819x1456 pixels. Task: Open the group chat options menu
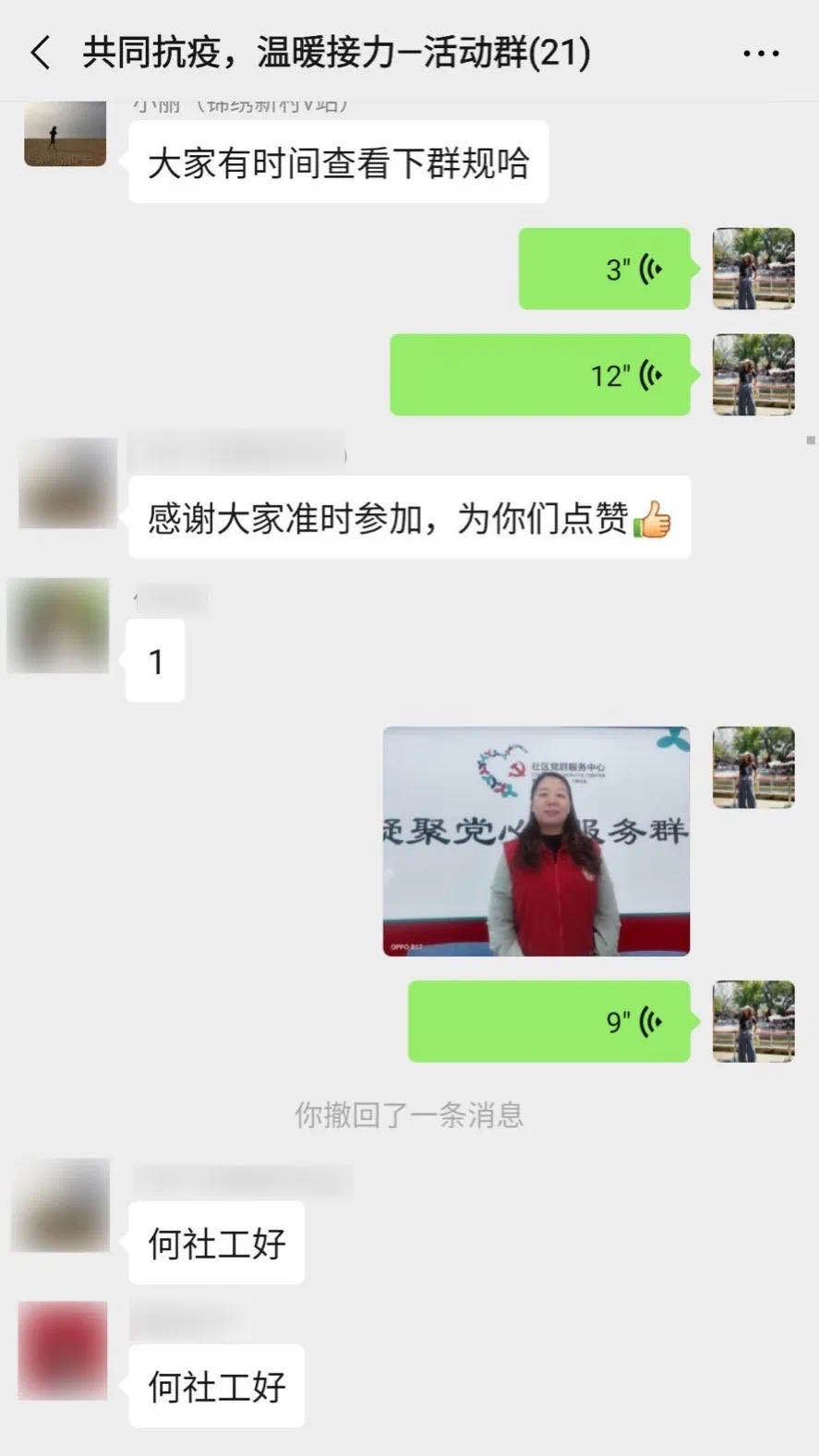[761, 54]
